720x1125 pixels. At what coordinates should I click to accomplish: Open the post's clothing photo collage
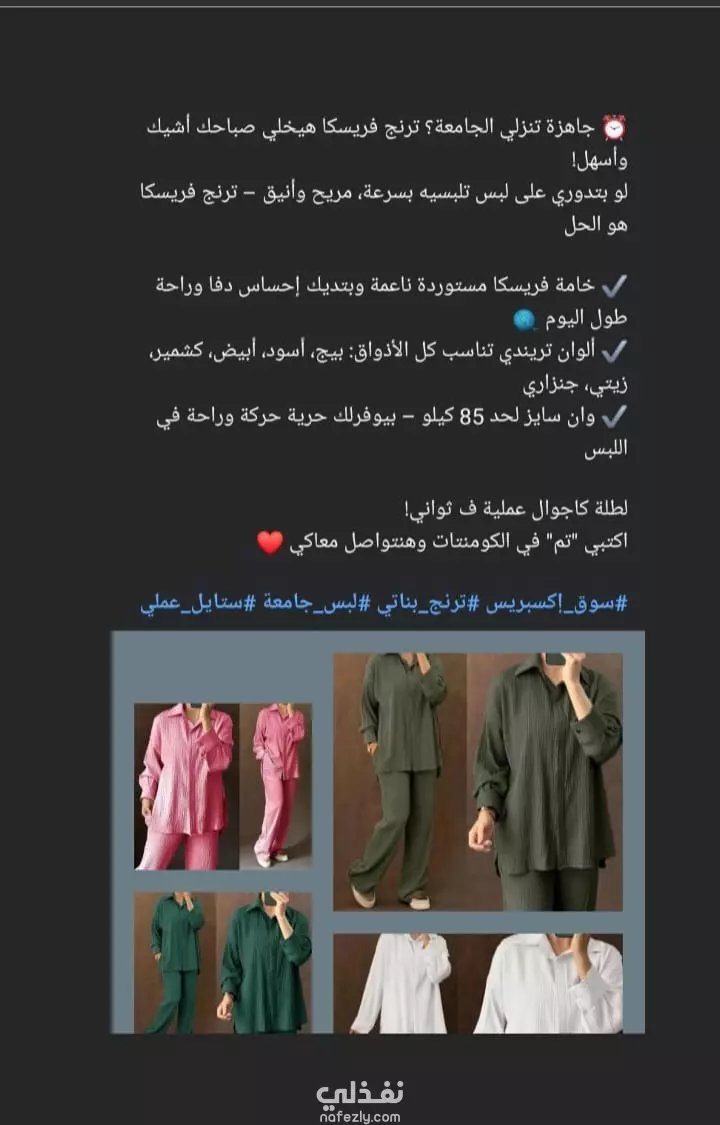pyautogui.click(x=377, y=830)
